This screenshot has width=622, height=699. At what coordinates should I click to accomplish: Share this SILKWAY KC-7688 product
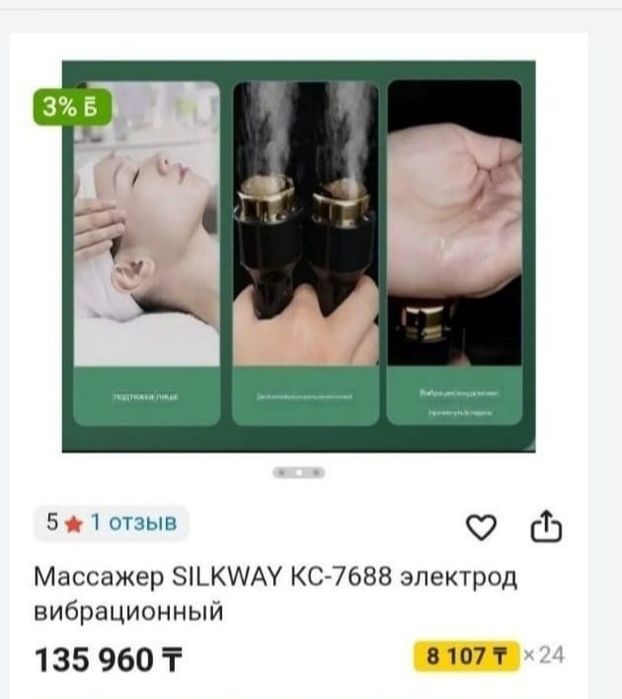[x=547, y=526]
